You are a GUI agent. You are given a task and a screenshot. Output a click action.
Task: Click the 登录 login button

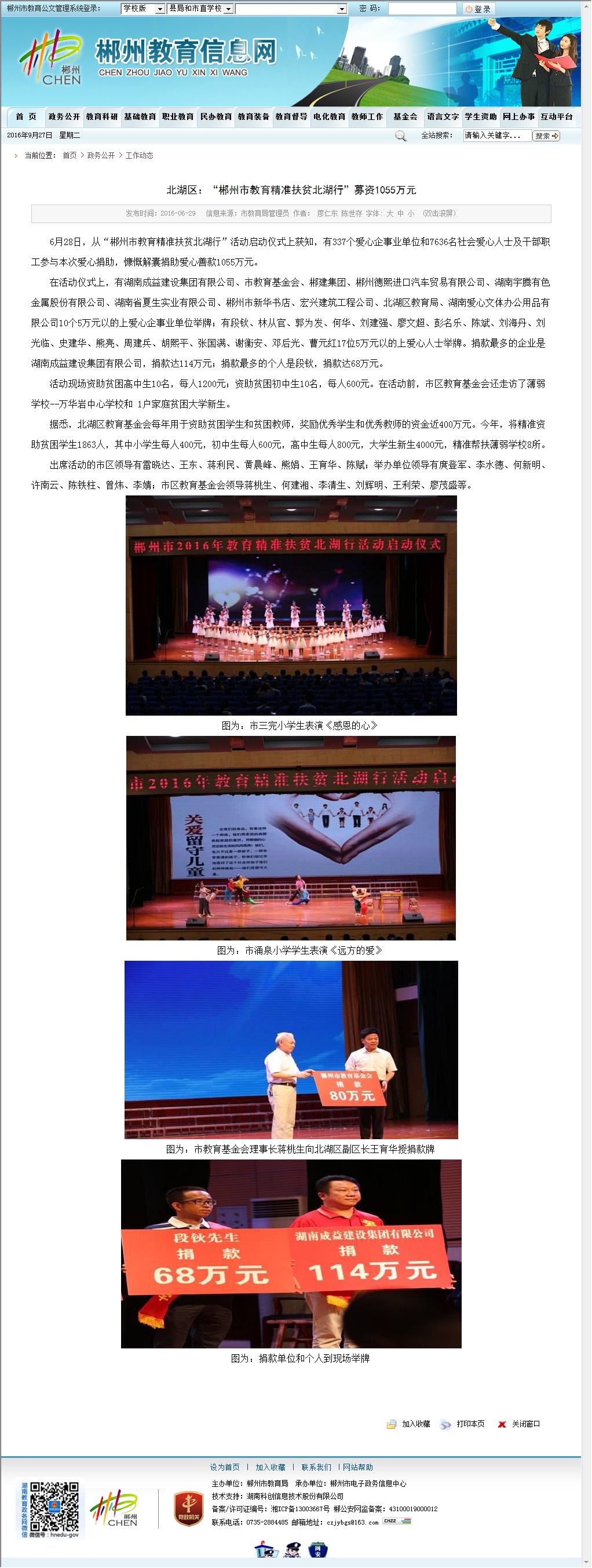[x=478, y=9]
